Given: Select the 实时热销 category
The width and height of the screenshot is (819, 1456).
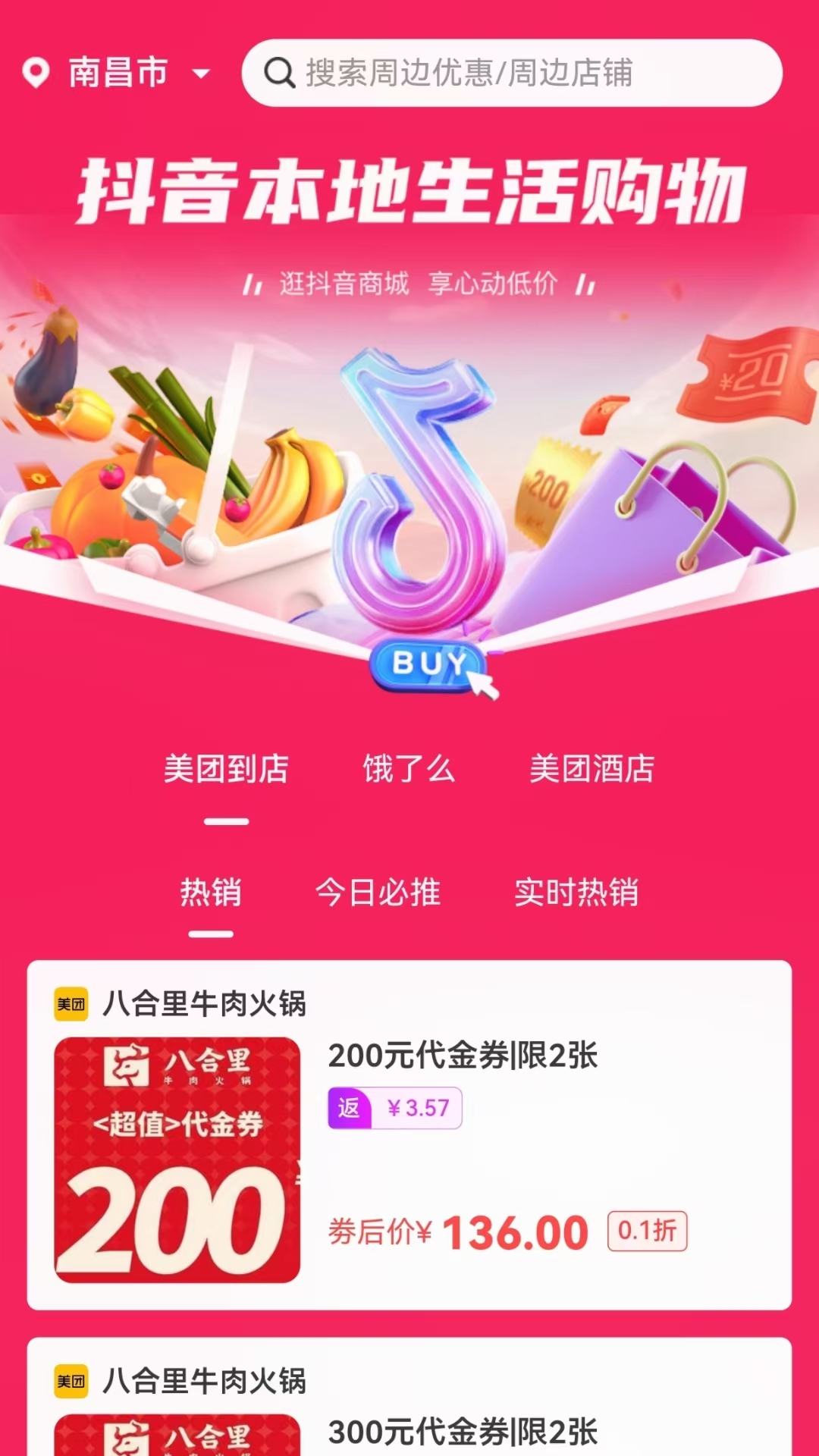Looking at the screenshot, I should pyautogui.click(x=578, y=895).
